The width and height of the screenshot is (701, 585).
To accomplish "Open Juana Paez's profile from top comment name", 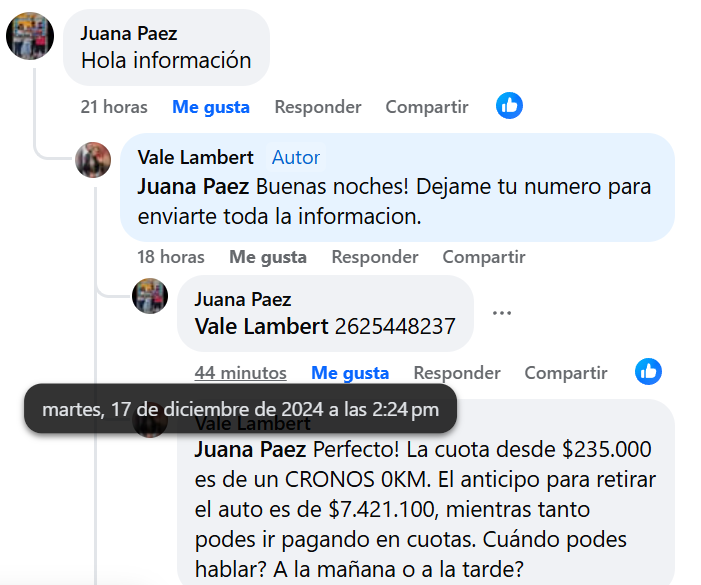I will tap(129, 34).
